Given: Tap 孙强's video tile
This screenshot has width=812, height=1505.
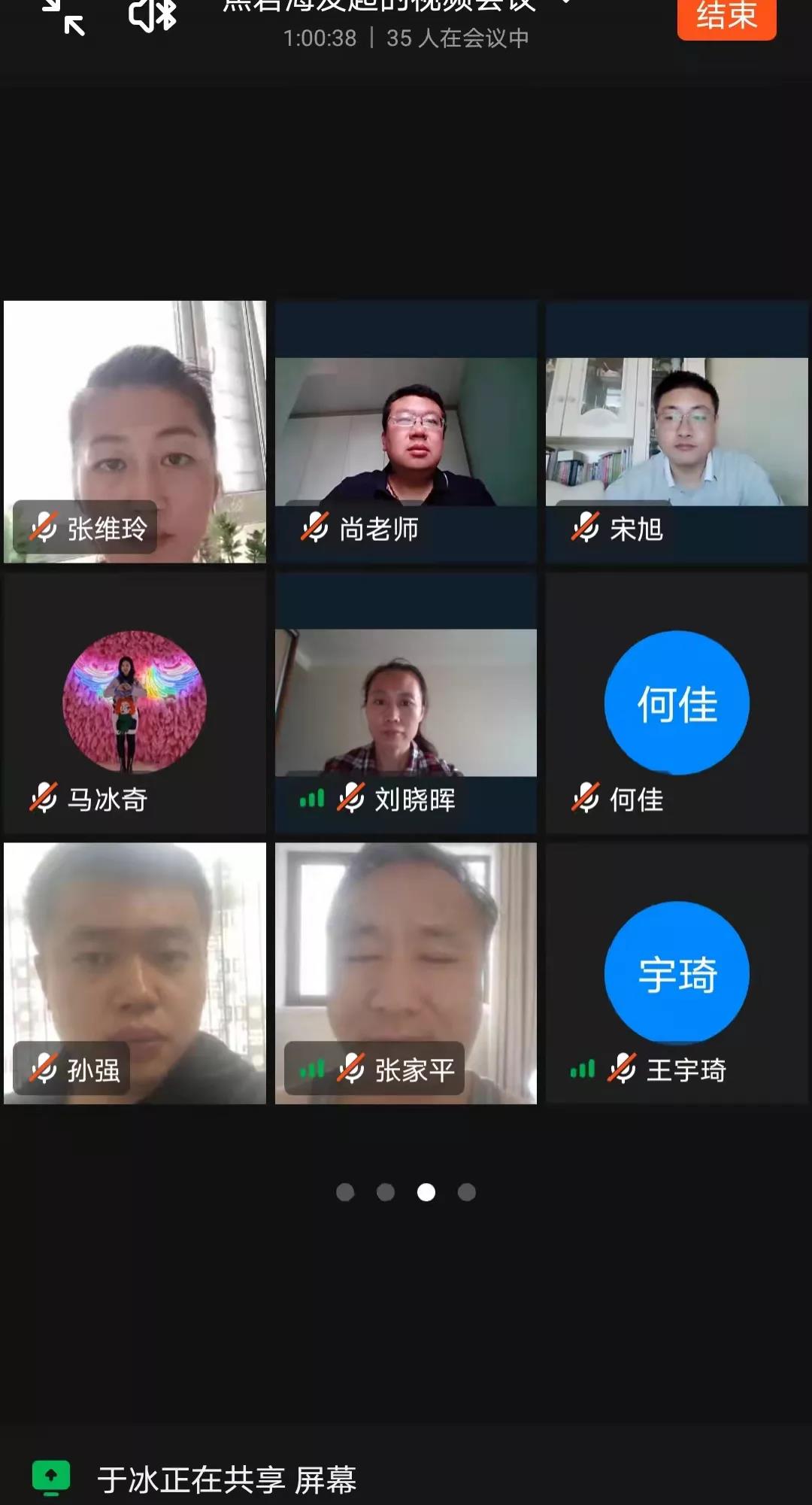Looking at the screenshot, I should [x=135, y=972].
